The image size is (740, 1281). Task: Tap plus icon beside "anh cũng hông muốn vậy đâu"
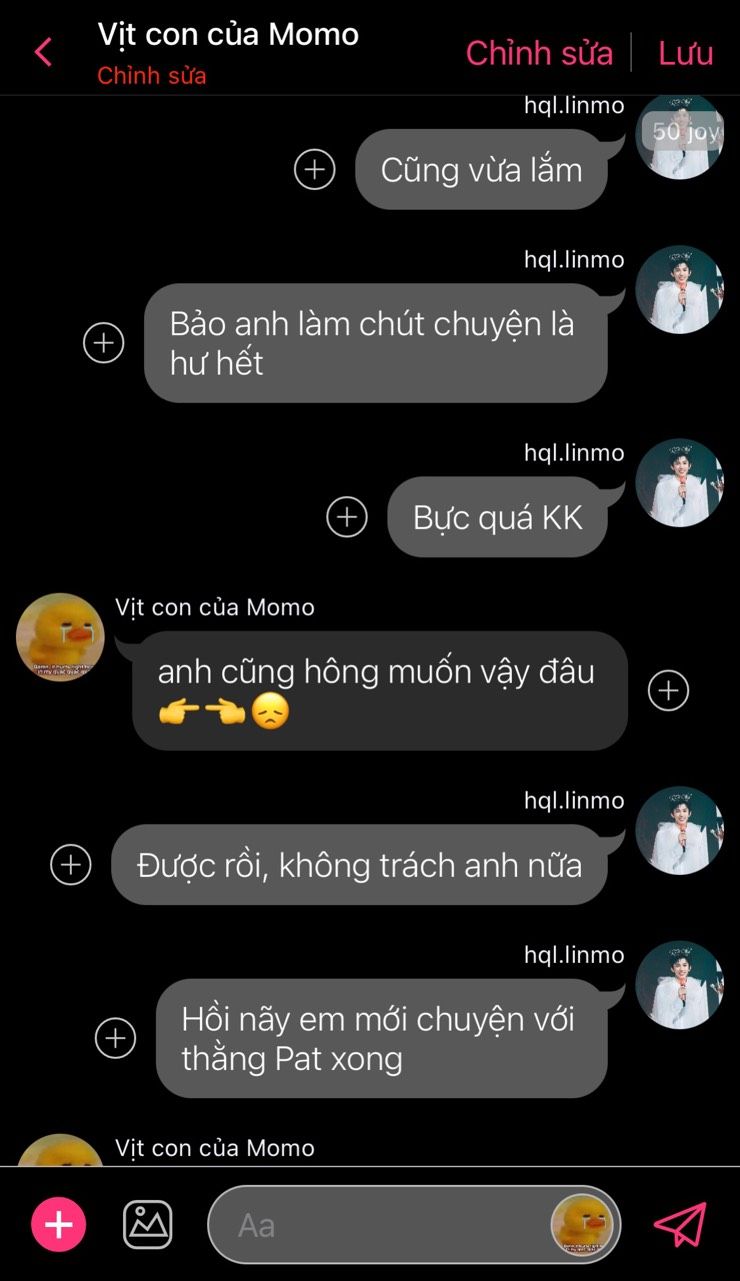tap(668, 690)
